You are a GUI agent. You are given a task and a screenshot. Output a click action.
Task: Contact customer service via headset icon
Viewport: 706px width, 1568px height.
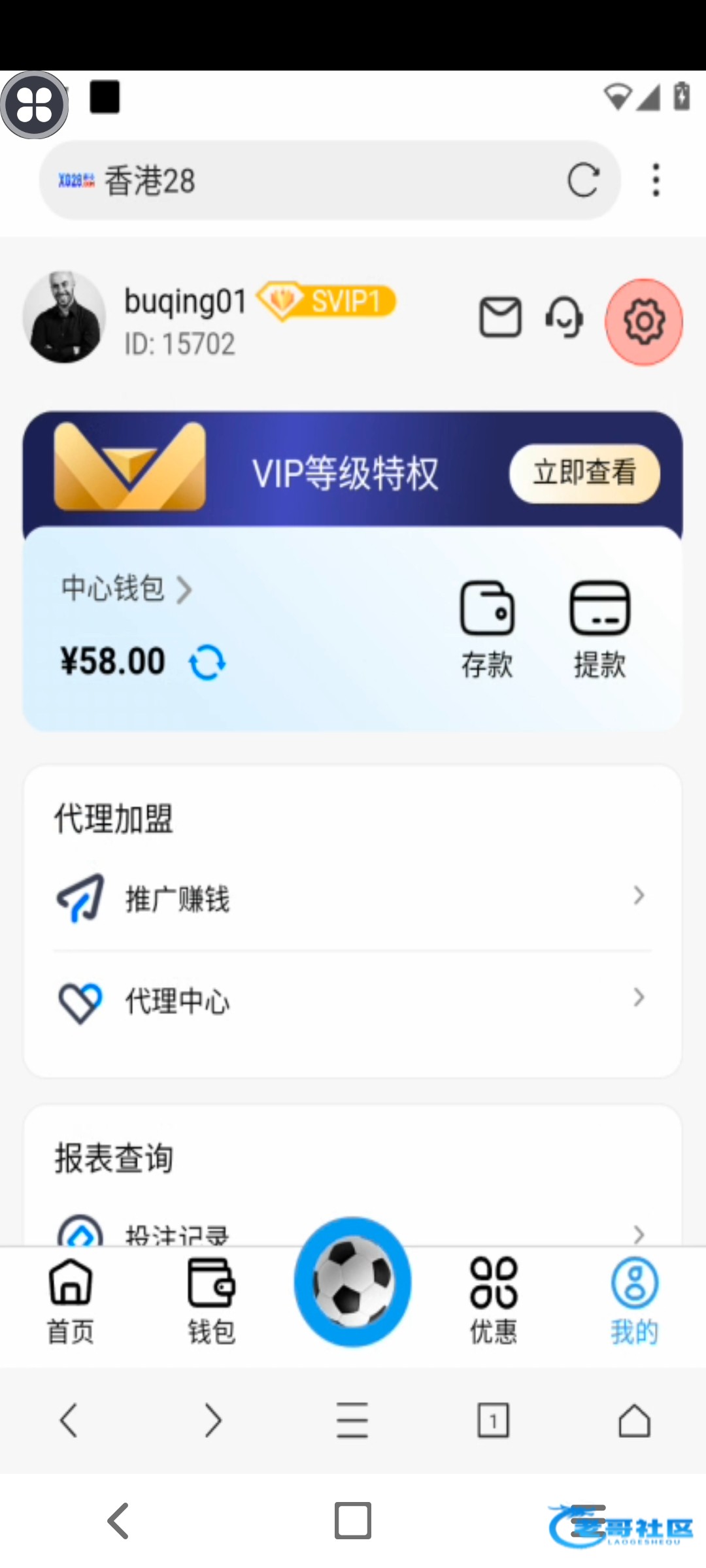(564, 318)
